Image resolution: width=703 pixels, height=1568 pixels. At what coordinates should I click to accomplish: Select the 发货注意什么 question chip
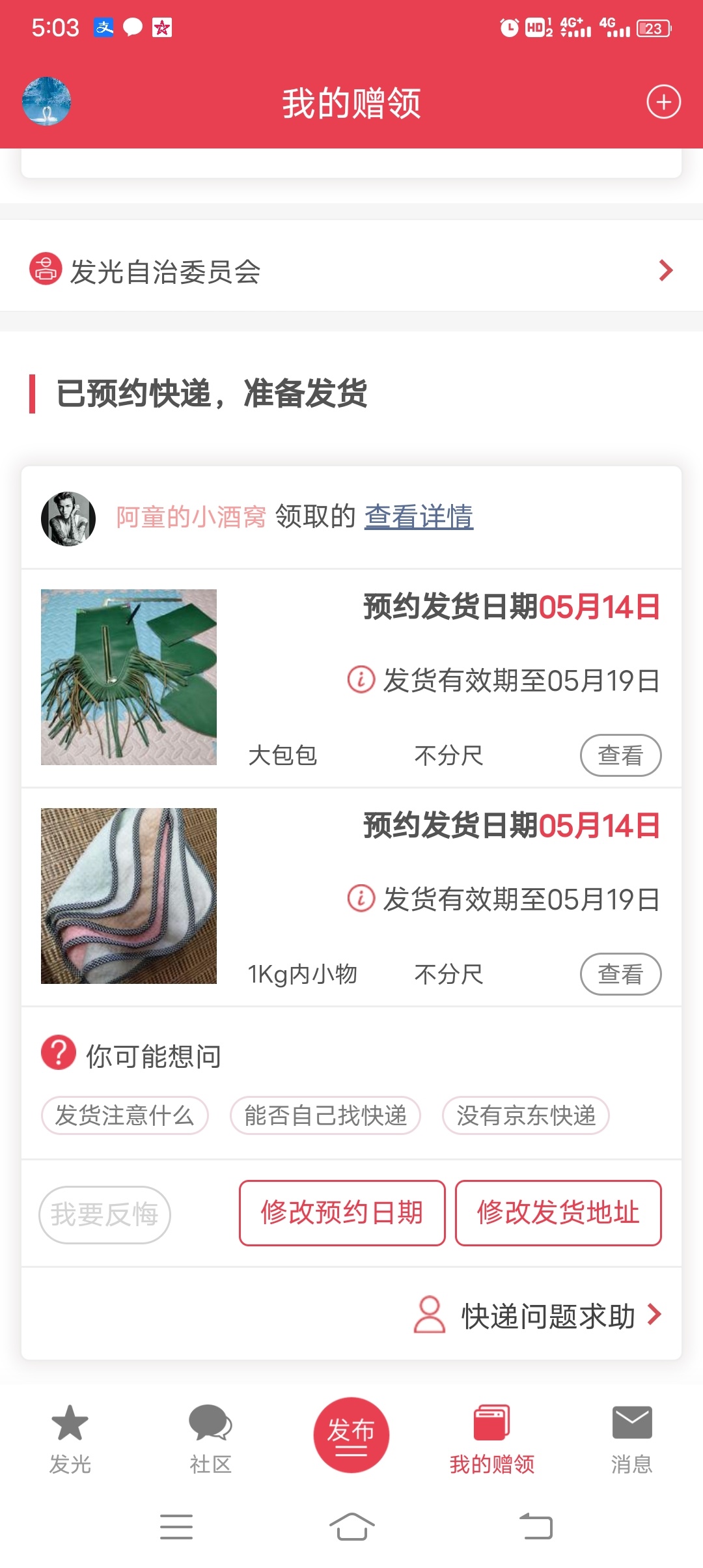pos(125,1115)
